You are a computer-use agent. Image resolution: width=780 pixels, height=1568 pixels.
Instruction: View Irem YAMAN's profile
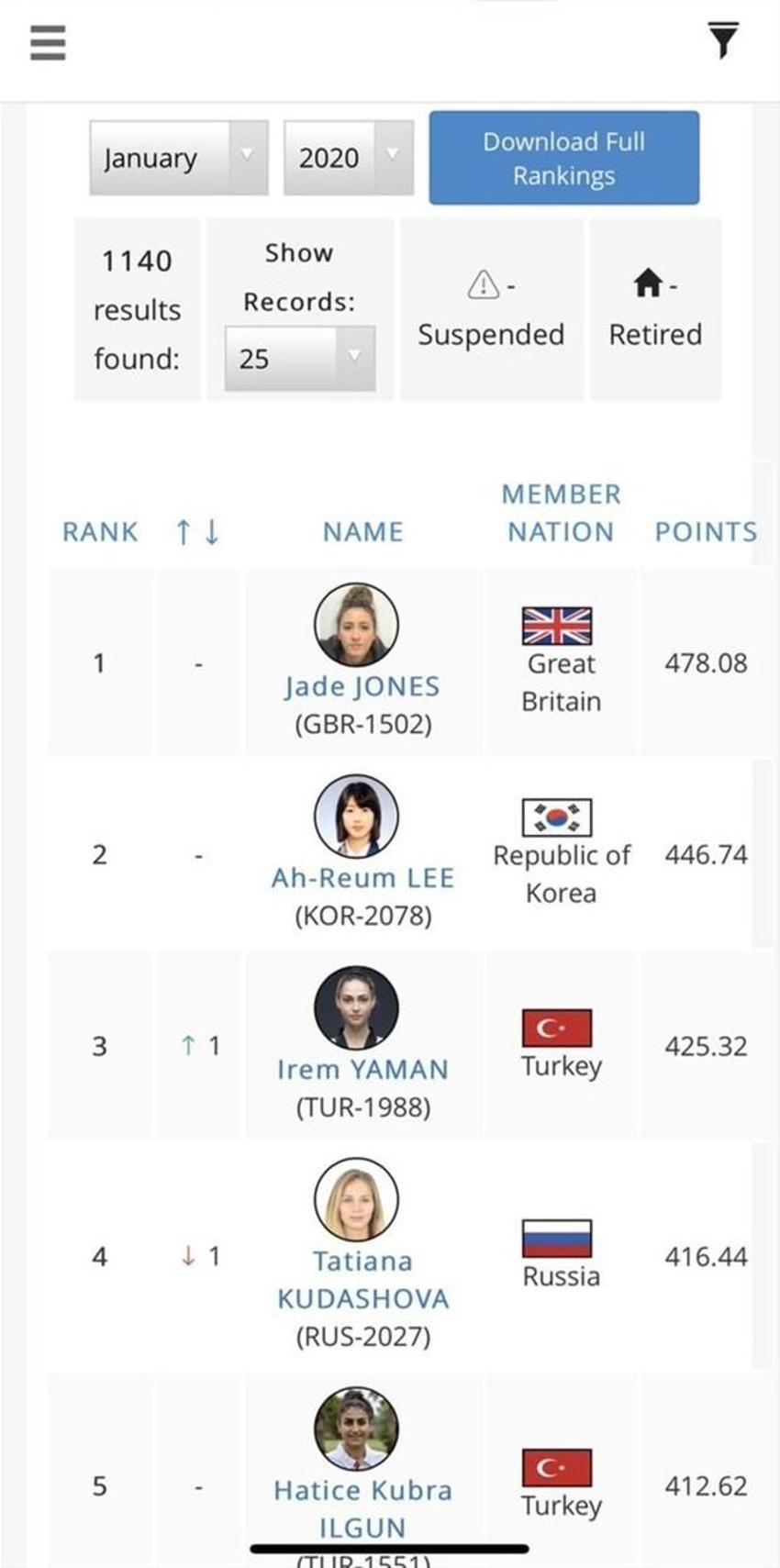tap(362, 1070)
